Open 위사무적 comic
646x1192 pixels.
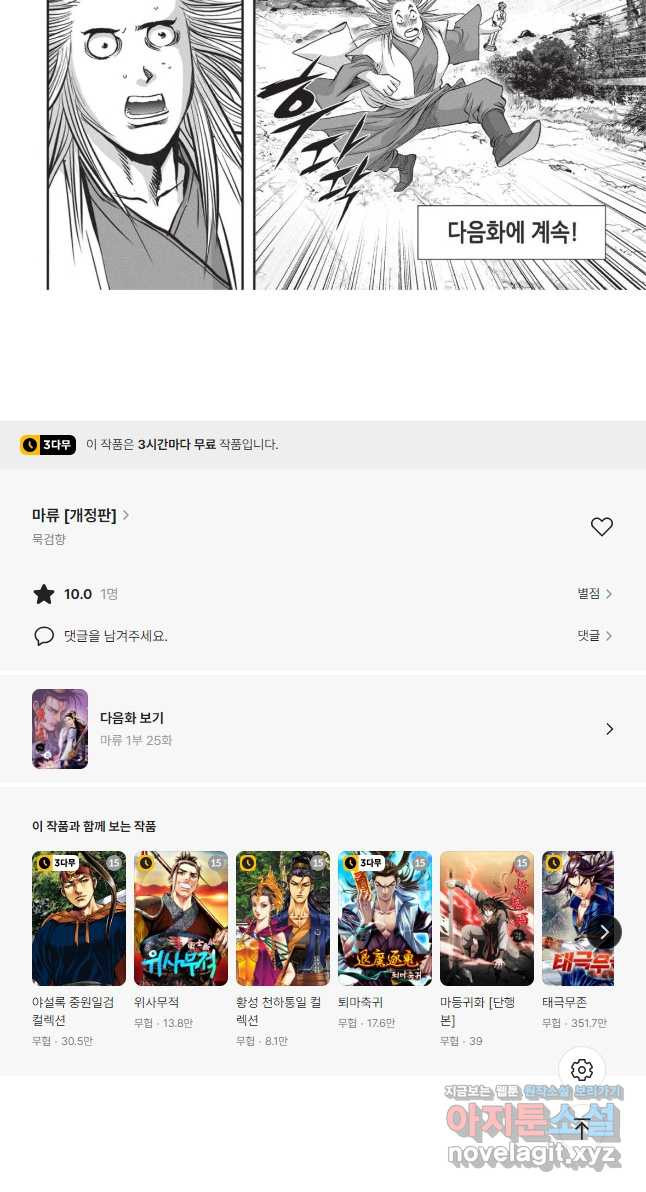[181, 919]
